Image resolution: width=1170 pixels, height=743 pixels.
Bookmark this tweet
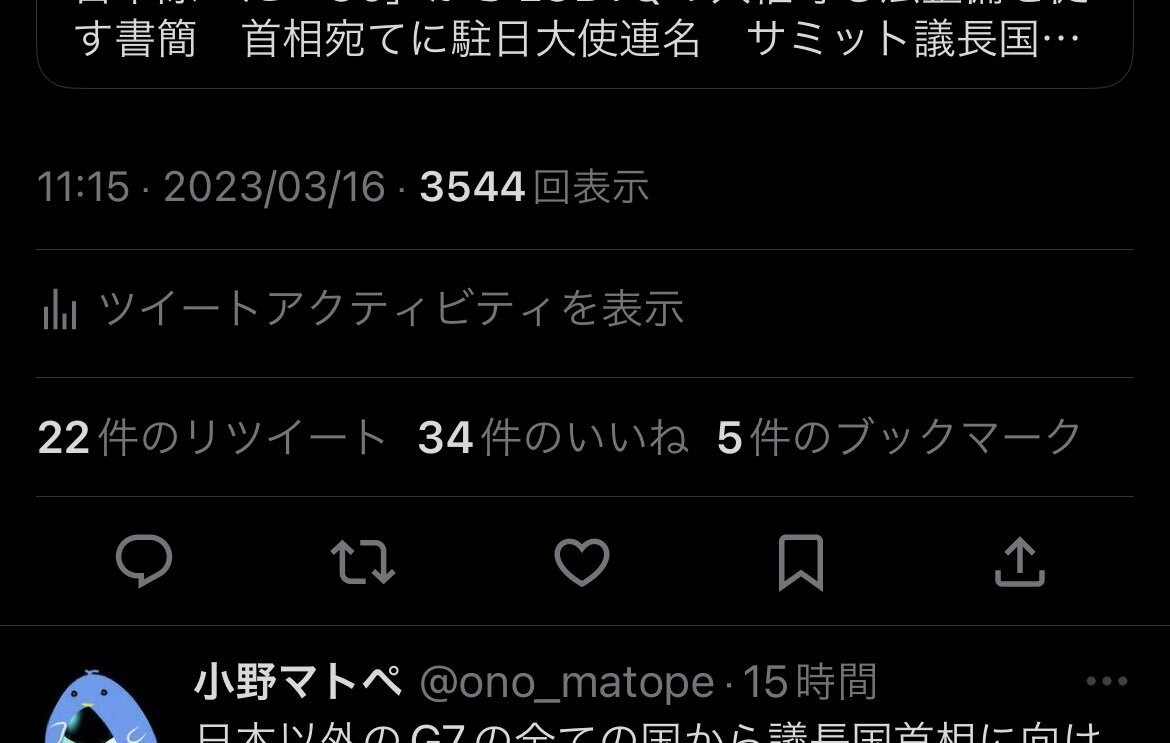click(x=800, y=562)
